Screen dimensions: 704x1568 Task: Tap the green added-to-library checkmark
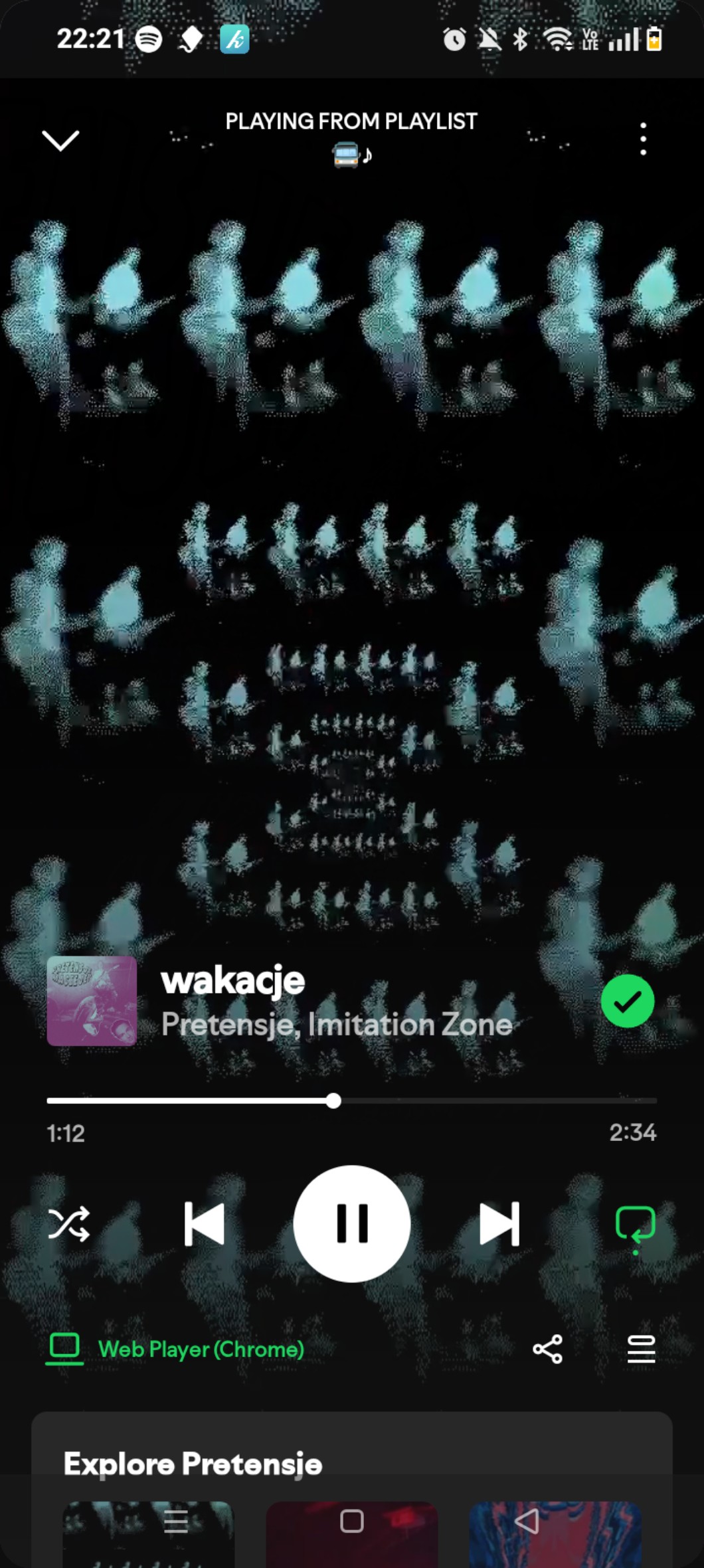pos(627,1001)
